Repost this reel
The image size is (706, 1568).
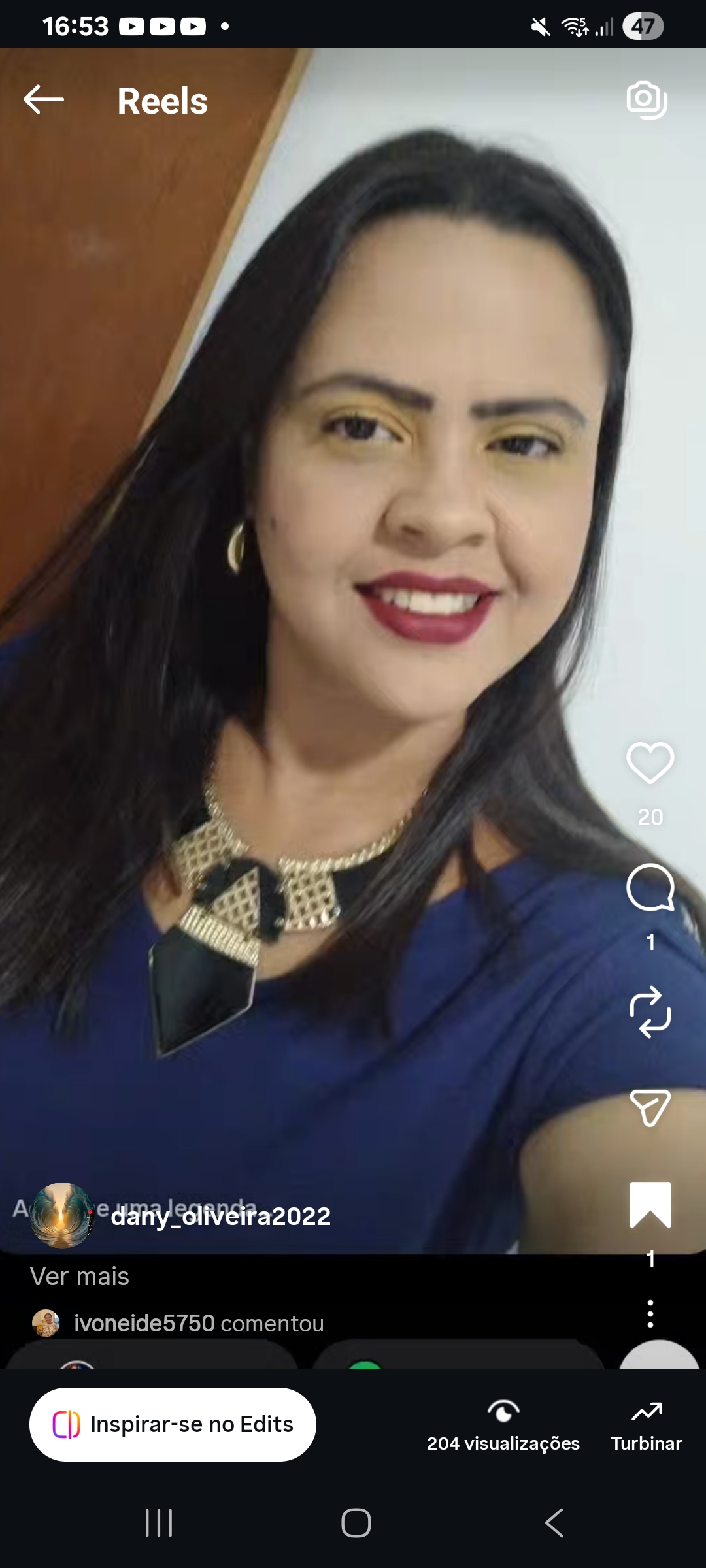pos(650,1011)
